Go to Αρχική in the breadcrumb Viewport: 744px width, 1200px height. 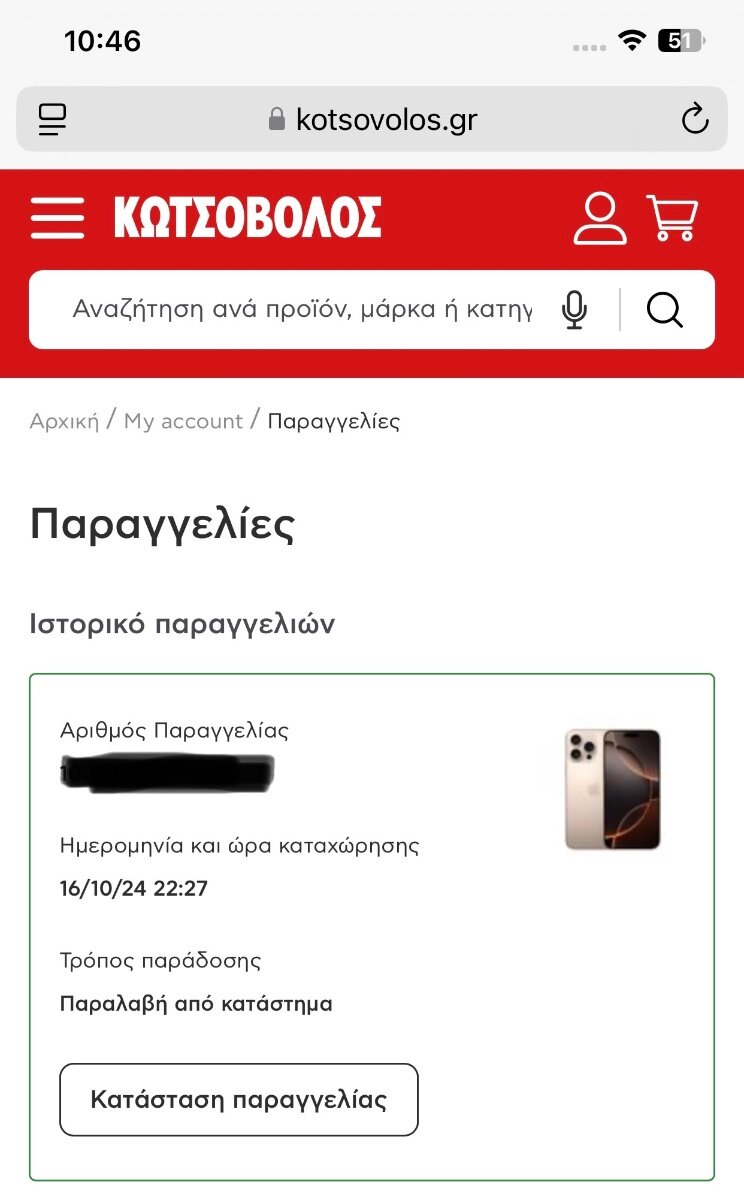[x=64, y=421]
